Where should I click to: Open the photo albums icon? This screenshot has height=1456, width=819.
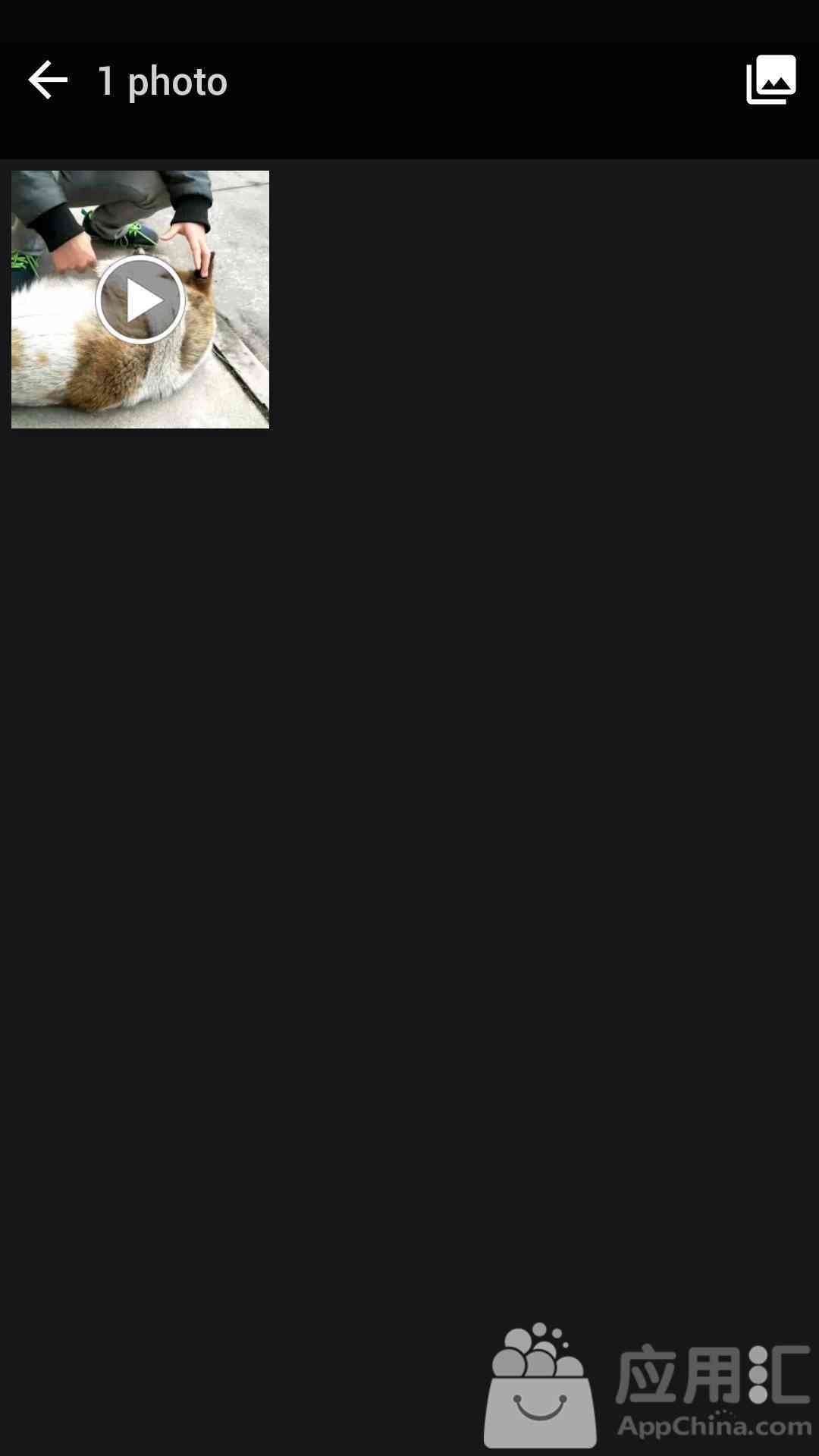point(770,80)
